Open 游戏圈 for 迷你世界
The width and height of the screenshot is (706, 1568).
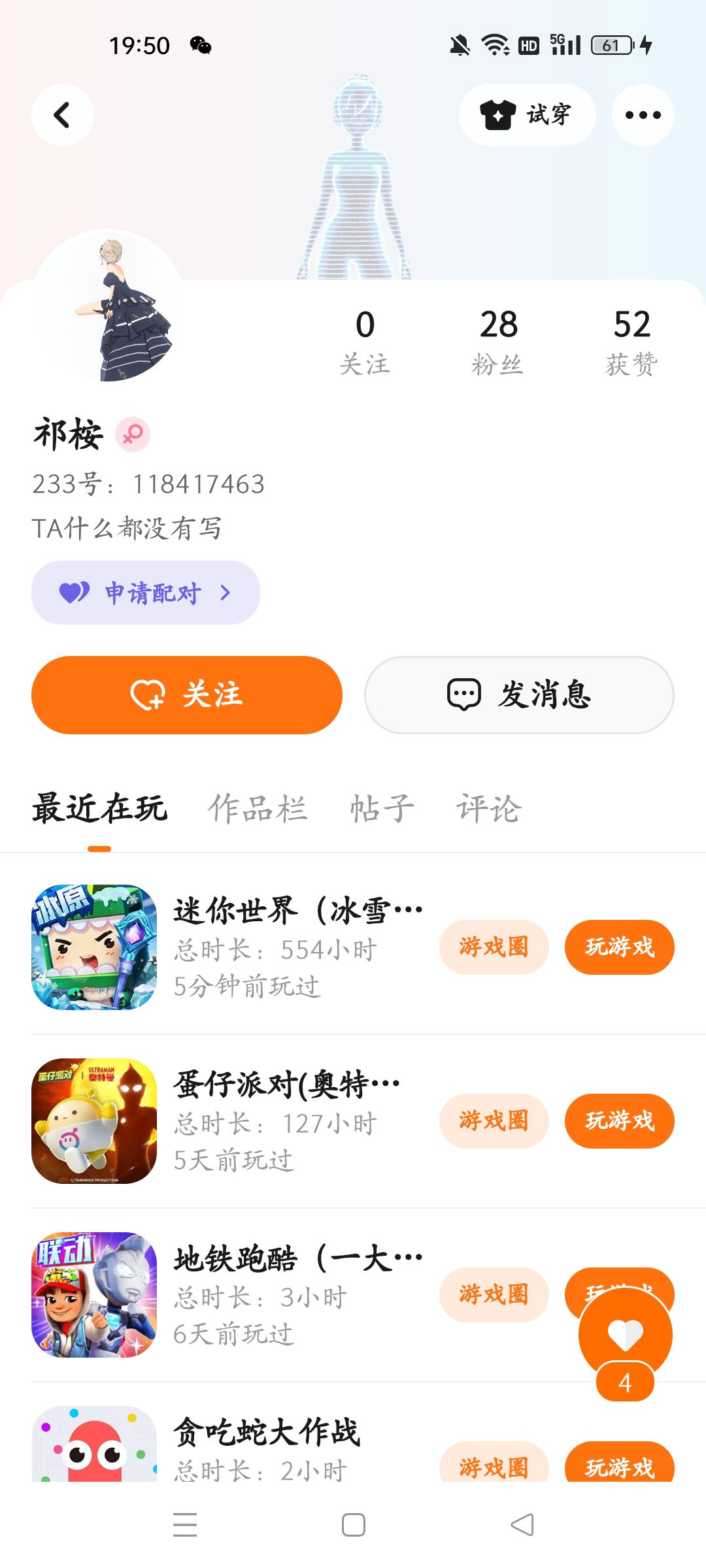coord(494,947)
